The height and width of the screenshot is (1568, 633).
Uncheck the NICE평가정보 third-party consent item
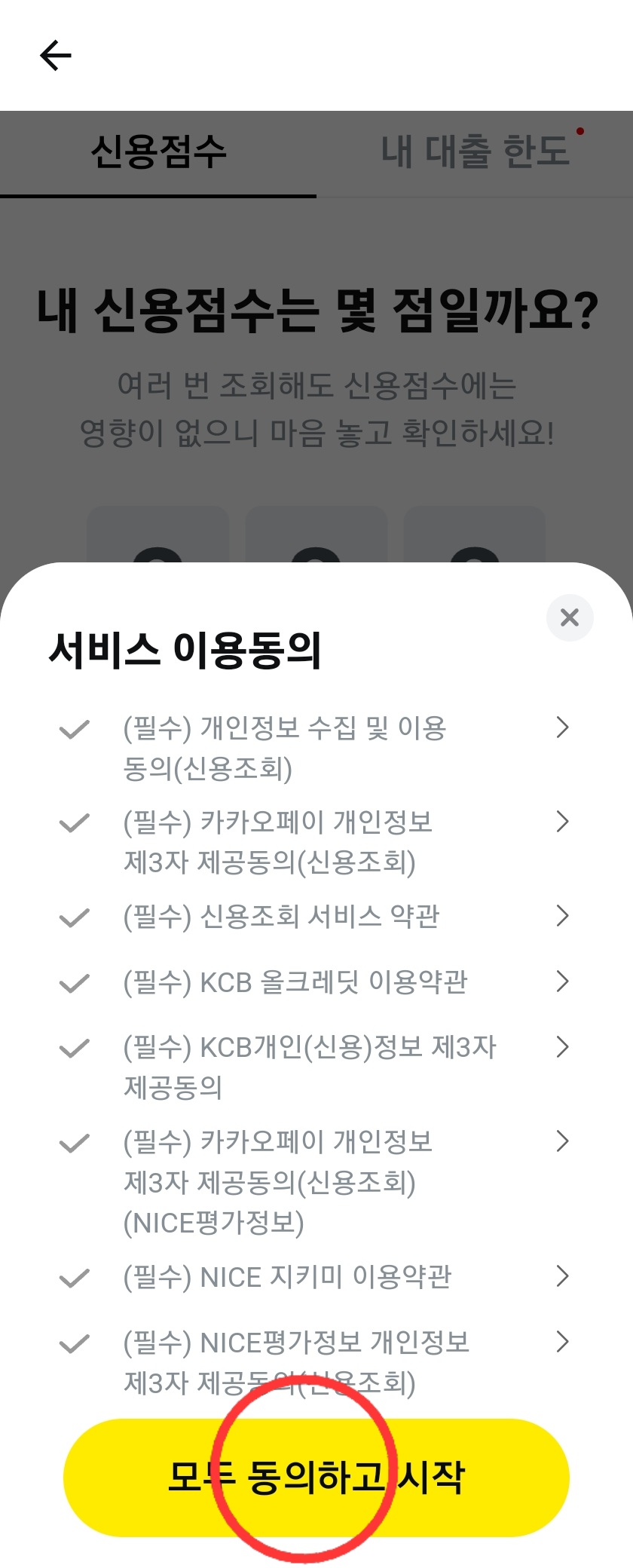click(x=74, y=1141)
